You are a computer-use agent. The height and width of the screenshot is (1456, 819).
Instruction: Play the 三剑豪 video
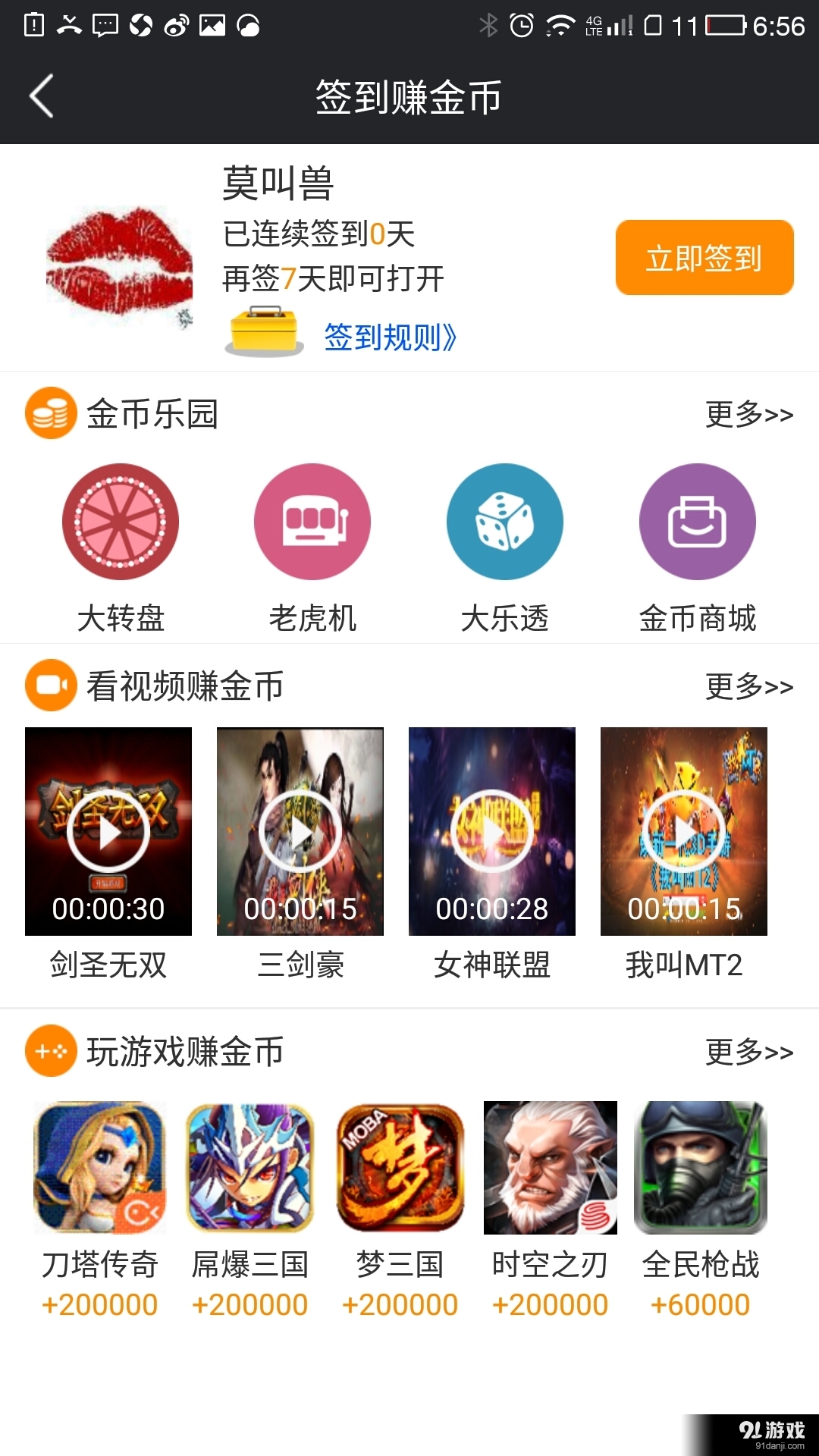click(x=300, y=830)
